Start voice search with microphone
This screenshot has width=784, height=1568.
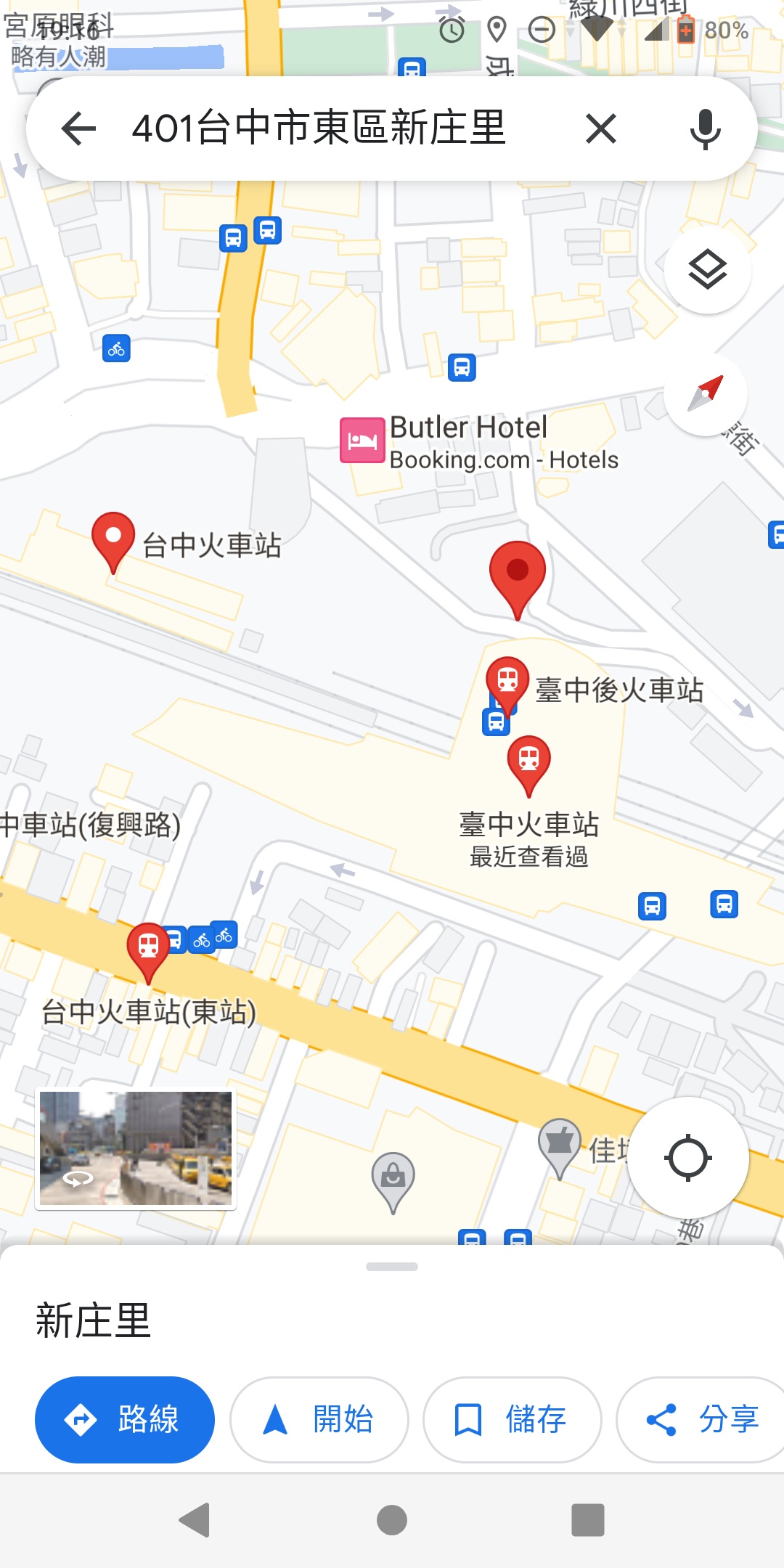(x=705, y=129)
